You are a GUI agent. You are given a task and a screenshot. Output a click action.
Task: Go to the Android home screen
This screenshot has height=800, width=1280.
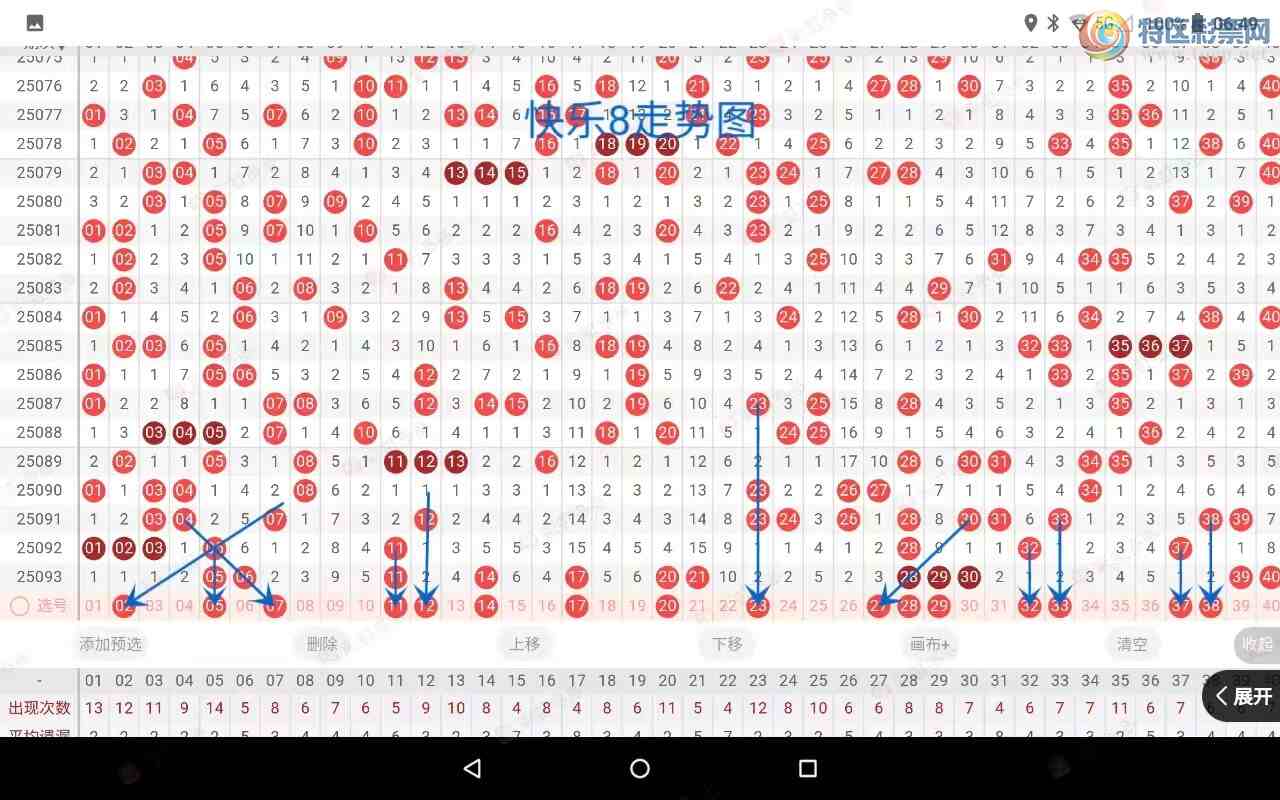[x=640, y=768]
